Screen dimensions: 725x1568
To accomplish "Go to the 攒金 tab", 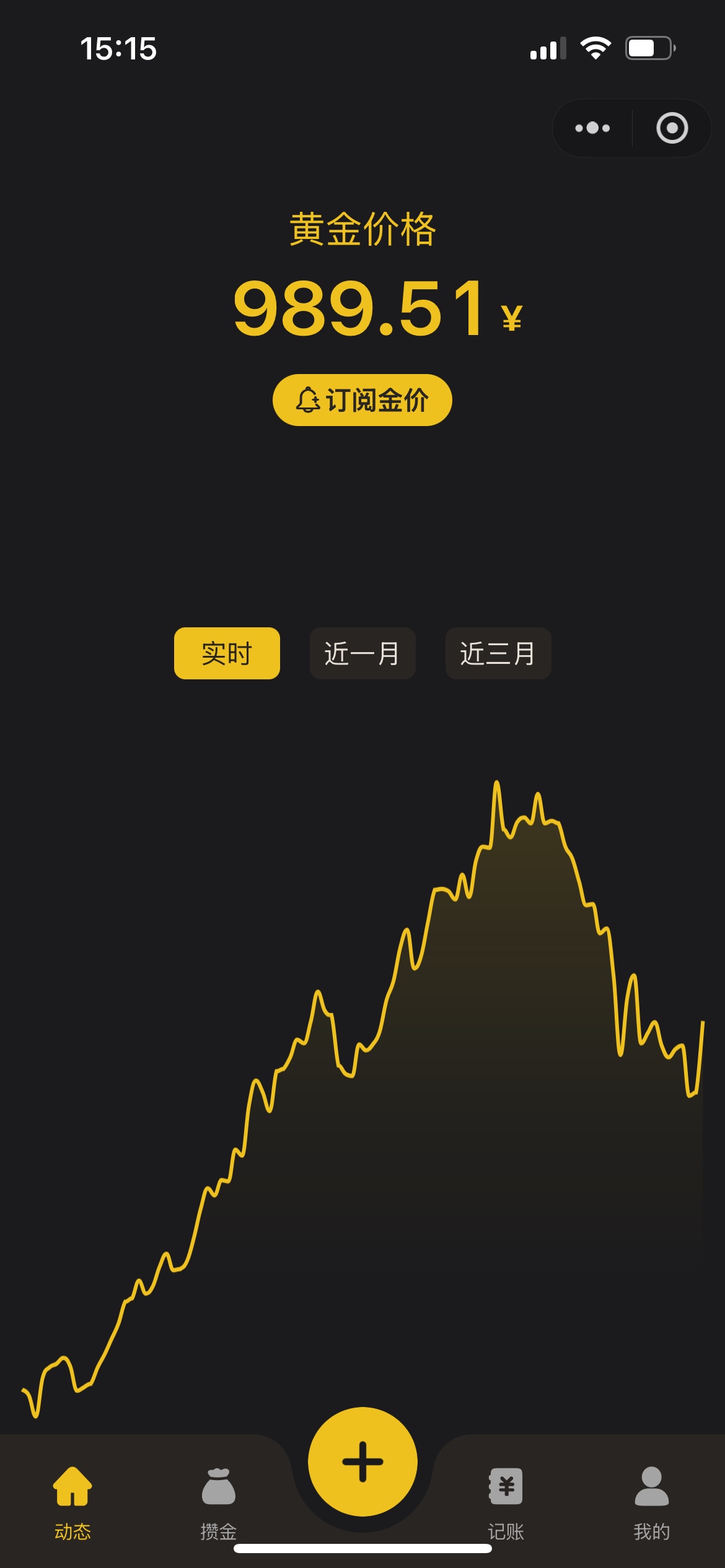I will pos(218,1501).
